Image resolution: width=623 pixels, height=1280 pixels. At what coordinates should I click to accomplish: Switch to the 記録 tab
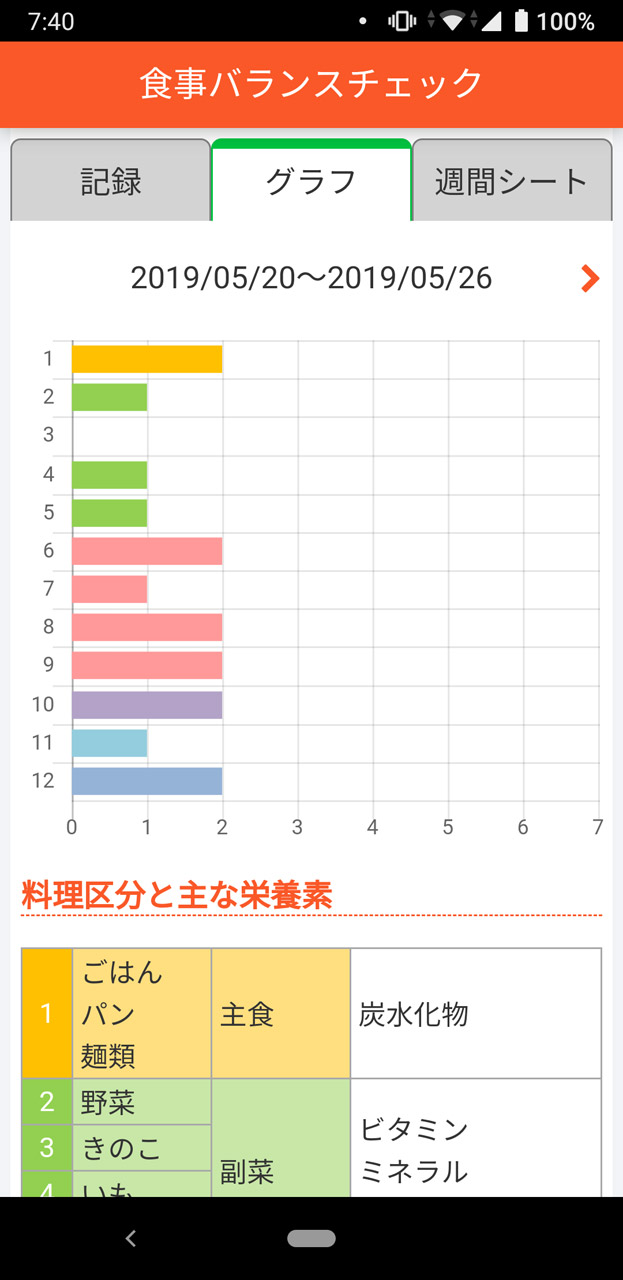111,181
